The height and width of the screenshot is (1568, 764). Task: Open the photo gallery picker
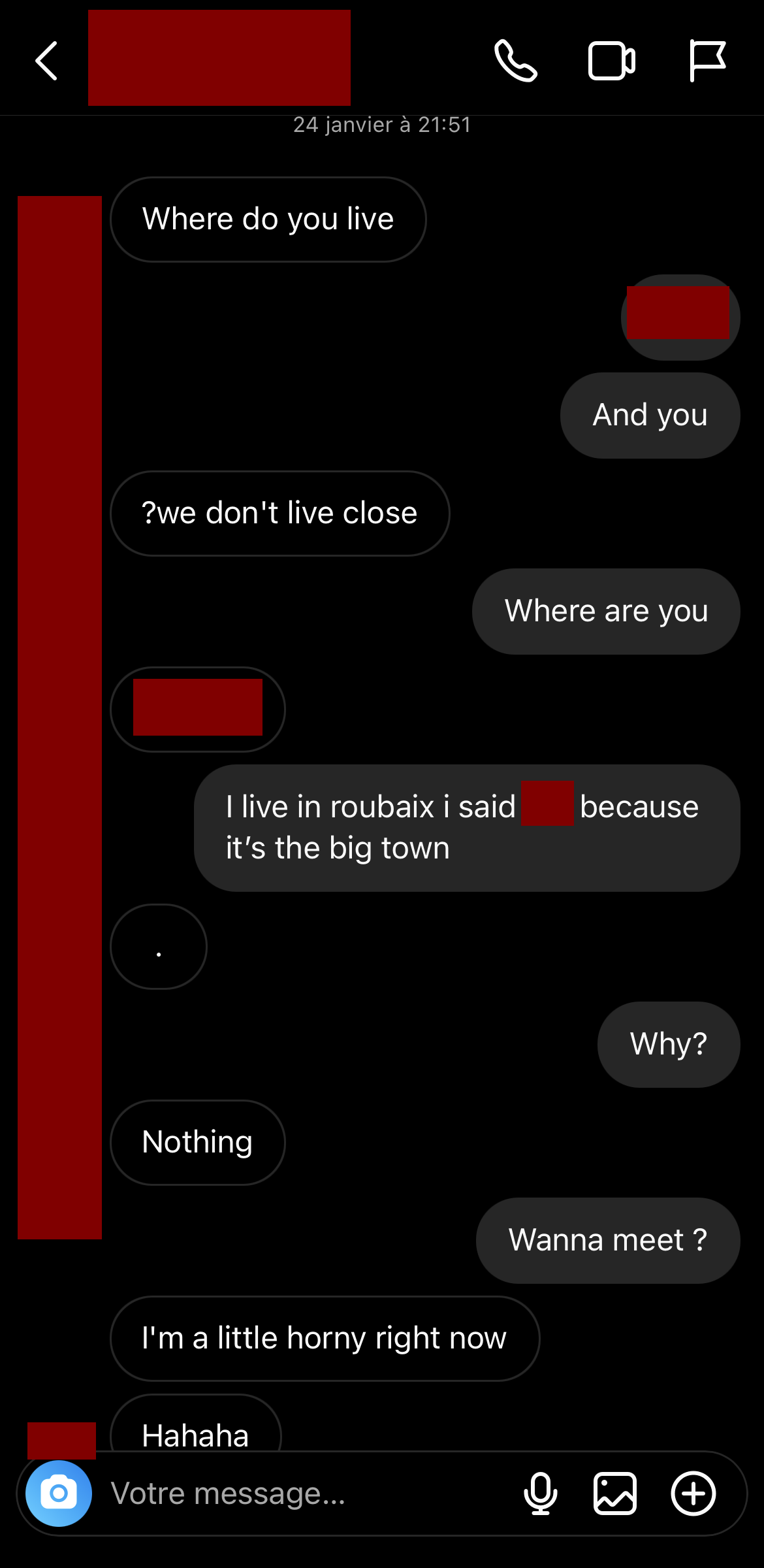(x=615, y=1494)
